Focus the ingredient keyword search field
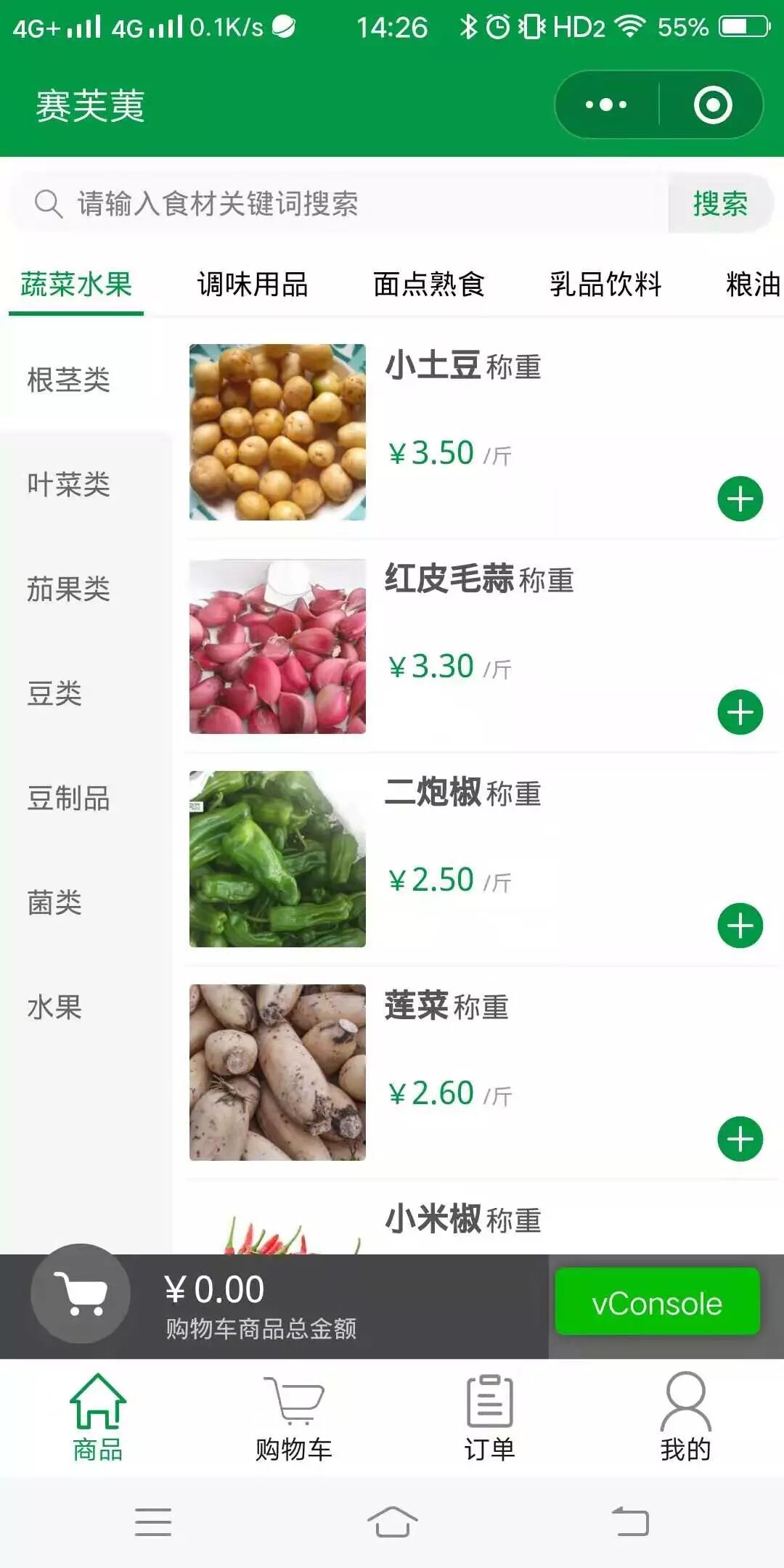Screen dimensions: 784x1568 point(348,204)
